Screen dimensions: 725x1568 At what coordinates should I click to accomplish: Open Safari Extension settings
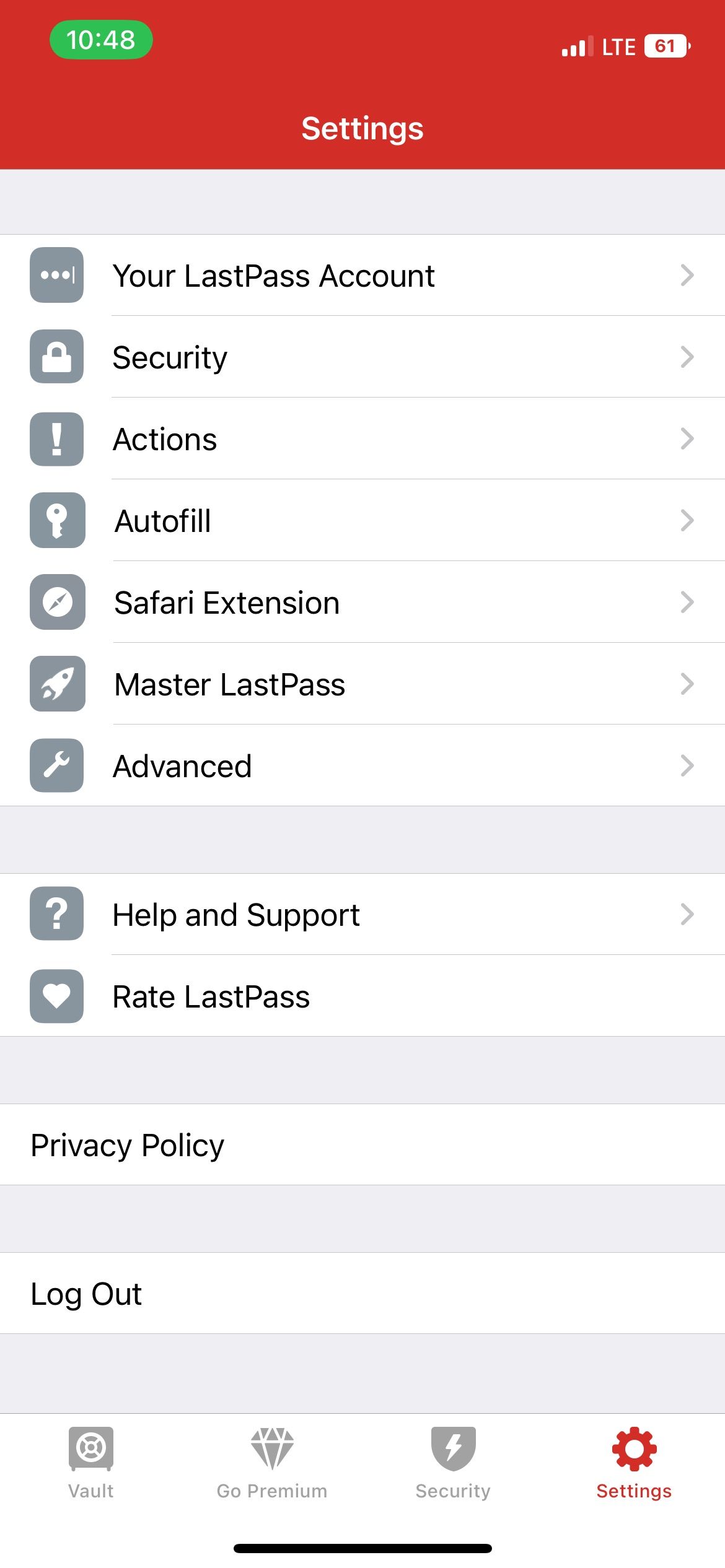point(362,602)
